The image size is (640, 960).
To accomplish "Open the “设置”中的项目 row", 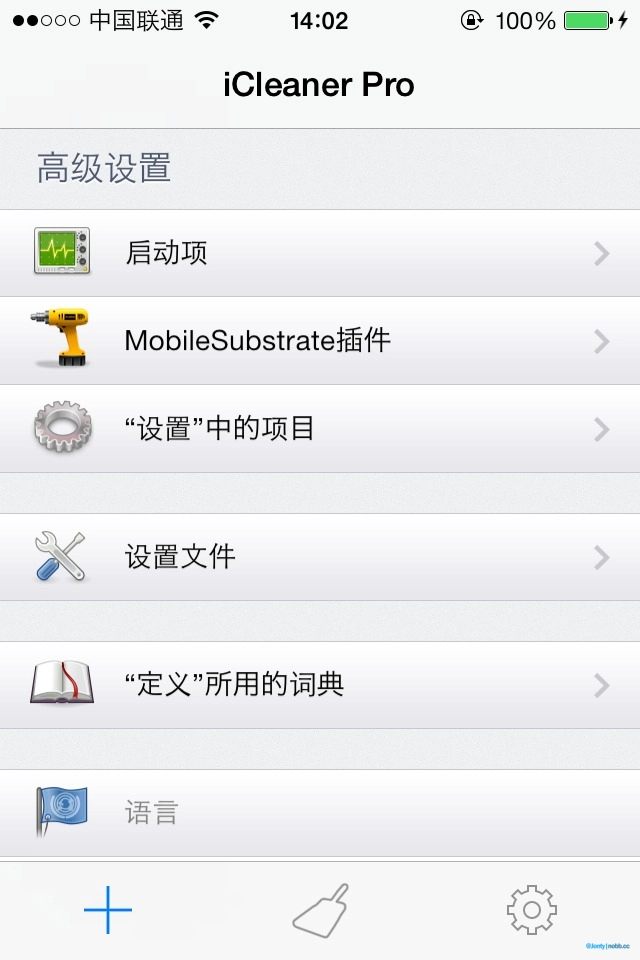I will tap(320, 429).
